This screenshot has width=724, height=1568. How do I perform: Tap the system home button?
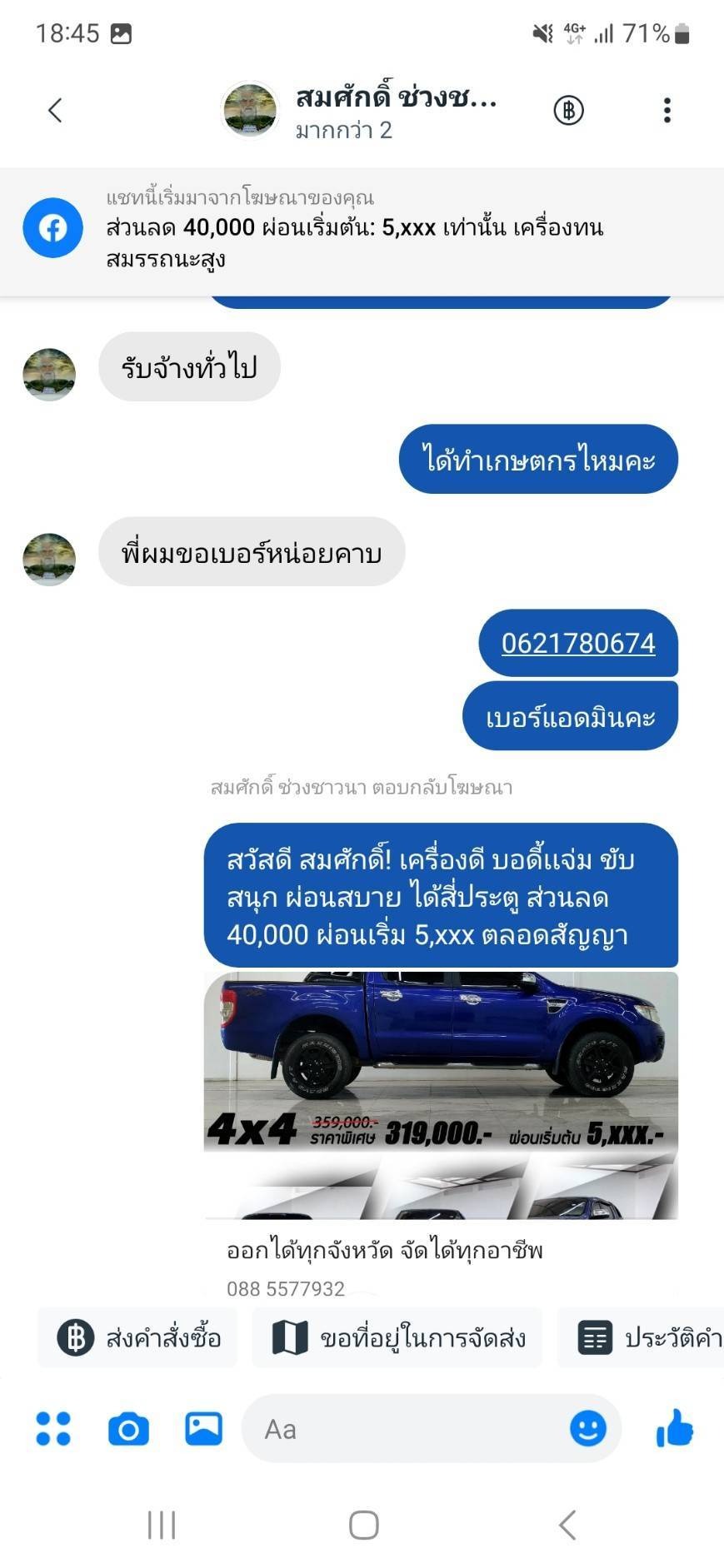point(363,1525)
